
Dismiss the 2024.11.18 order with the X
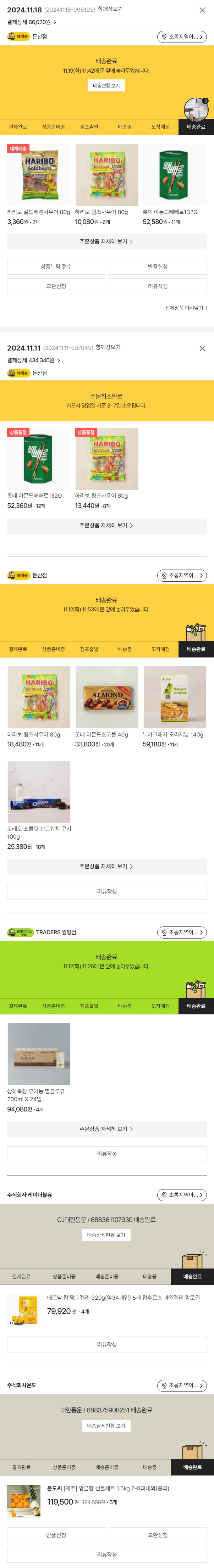pyautogui.click(x=202, y=10)
